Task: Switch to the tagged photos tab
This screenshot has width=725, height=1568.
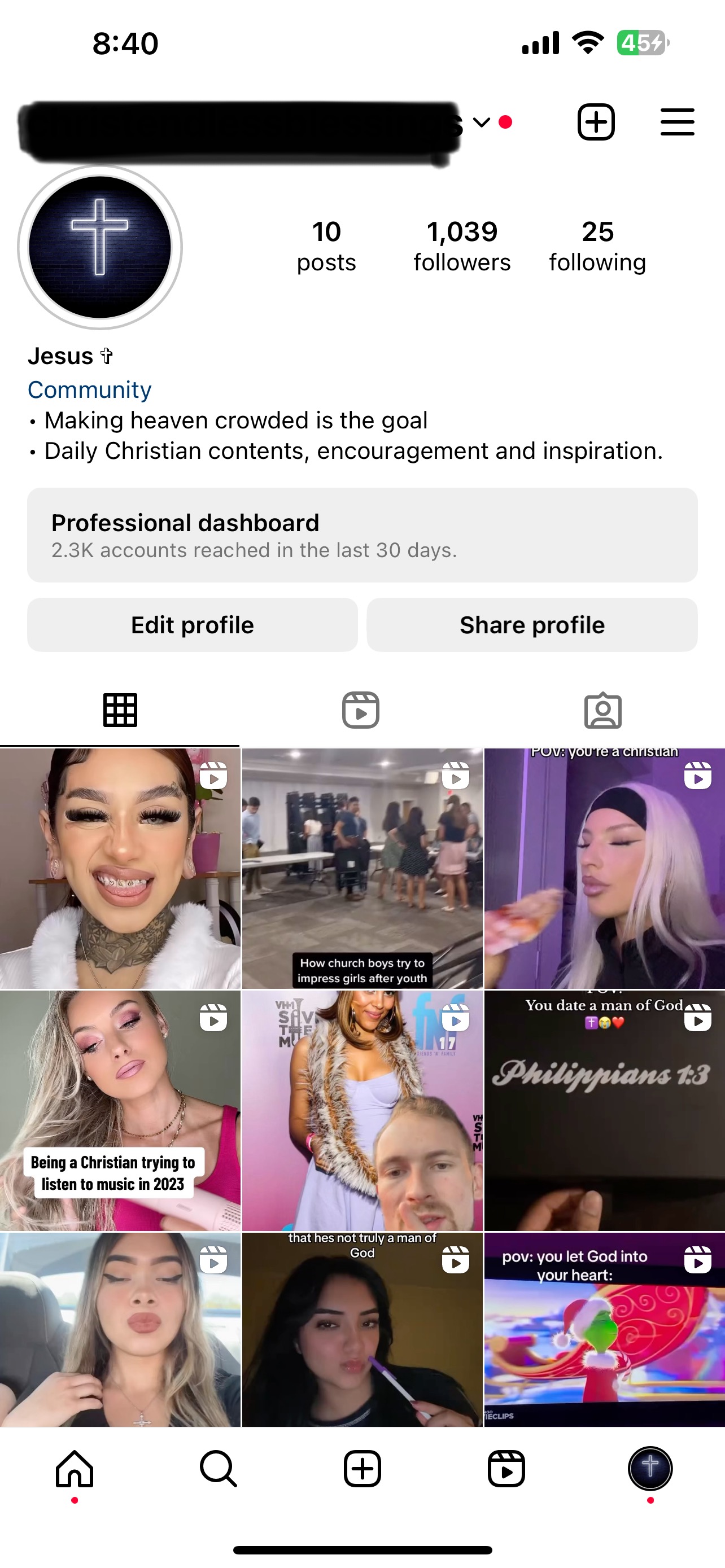Action: [x=602, y=709]
